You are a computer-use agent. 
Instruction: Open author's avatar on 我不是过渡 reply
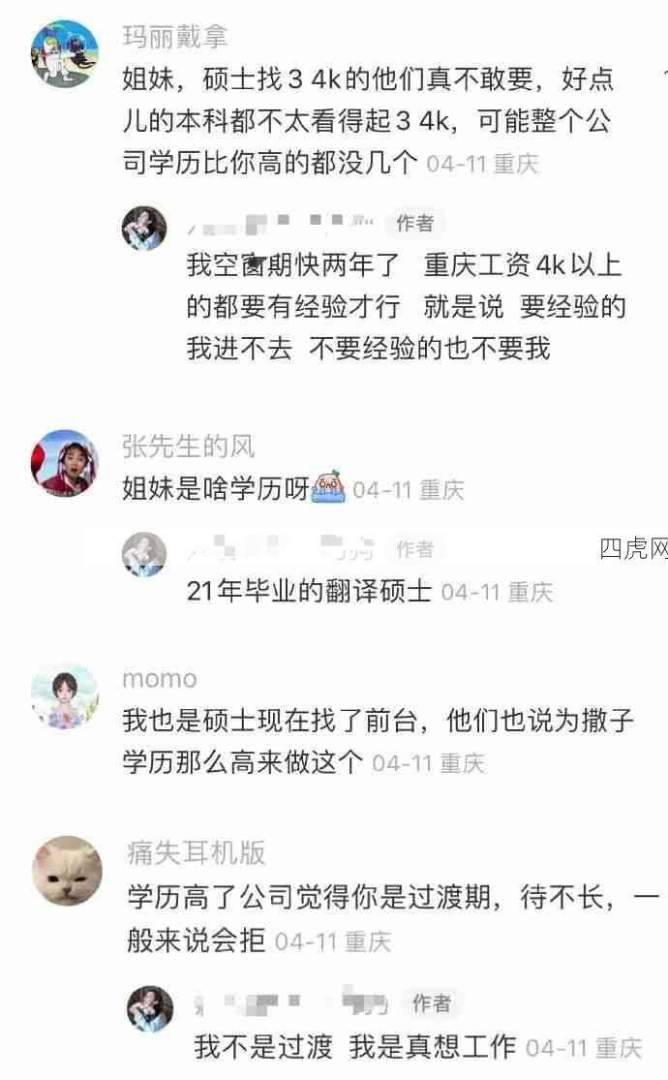150,1008
